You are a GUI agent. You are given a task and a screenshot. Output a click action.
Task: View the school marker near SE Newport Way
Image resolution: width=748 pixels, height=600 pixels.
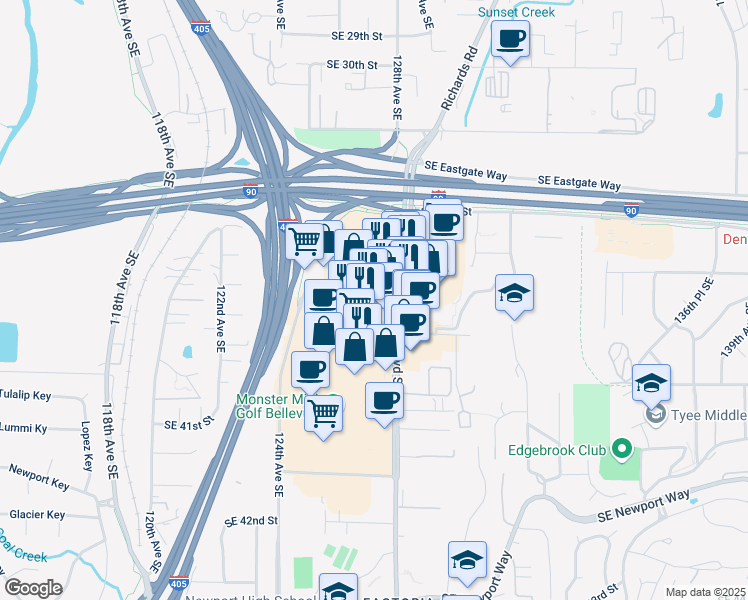click(467, 560)
